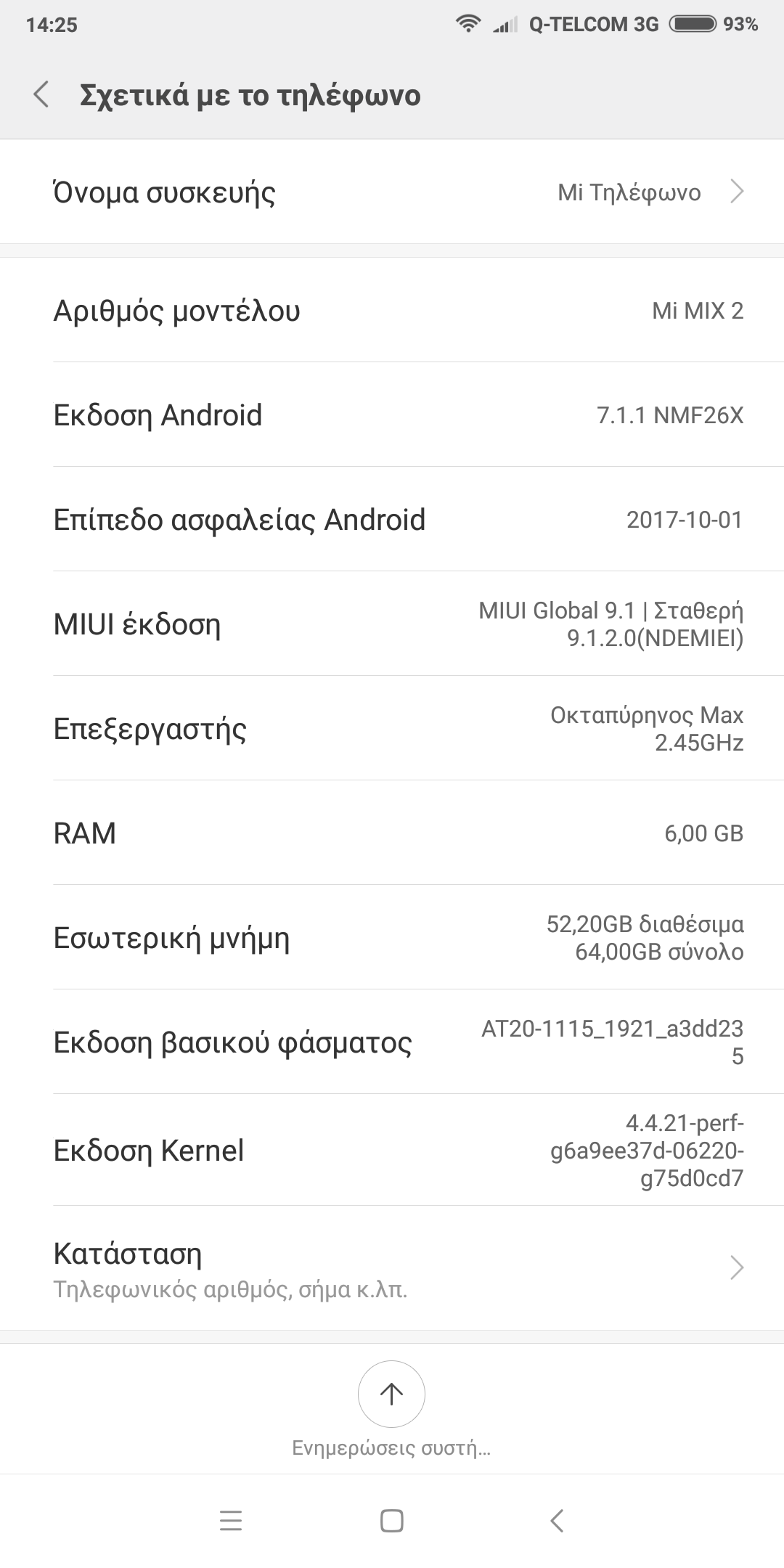Select the Εσωτερική μνήμη row
The height and width of the screenshot is (1568, 784).
(x=392, y=938)
